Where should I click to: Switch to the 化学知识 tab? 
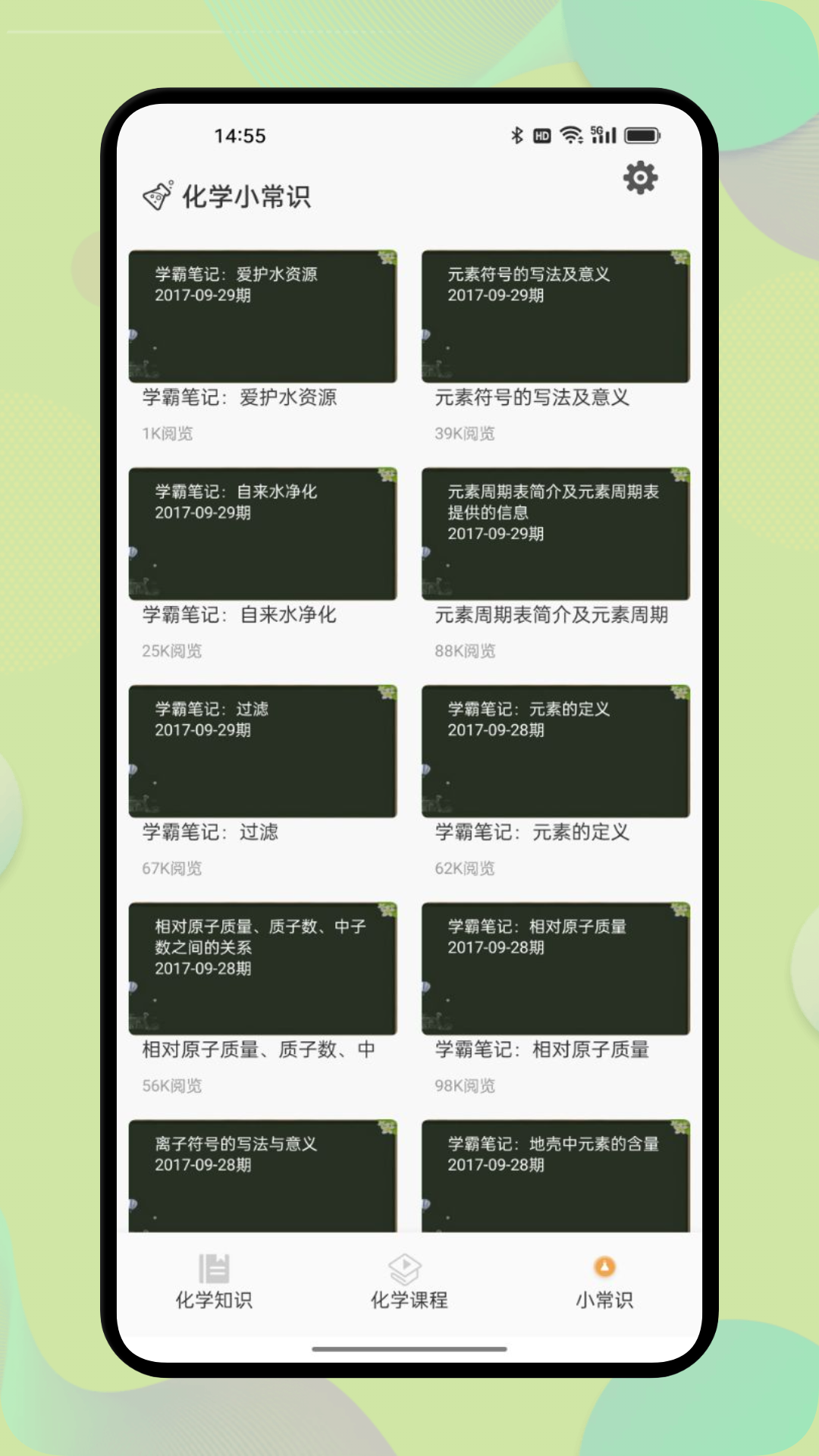click(x=214, y=1282)
